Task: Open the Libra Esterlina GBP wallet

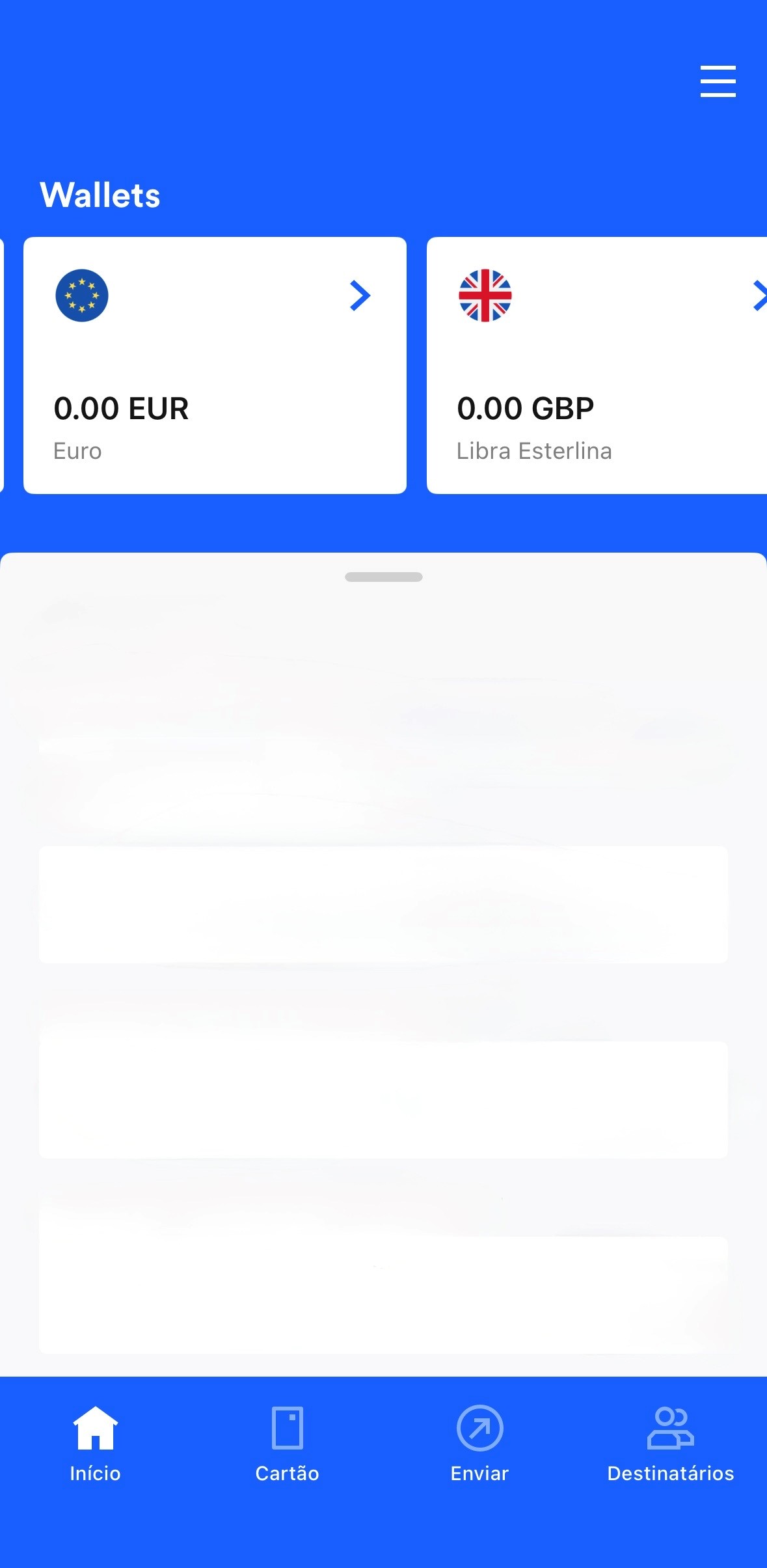Action: tap(596, 365)
